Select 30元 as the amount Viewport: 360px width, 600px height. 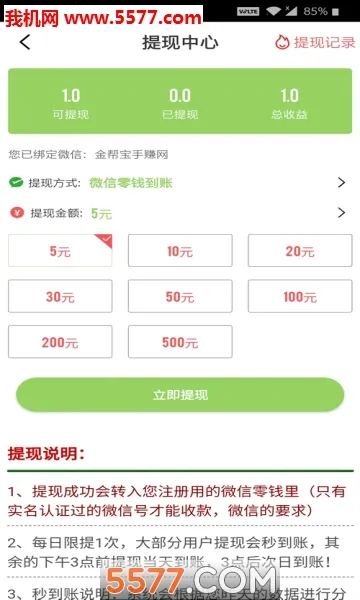pos(60,296)
